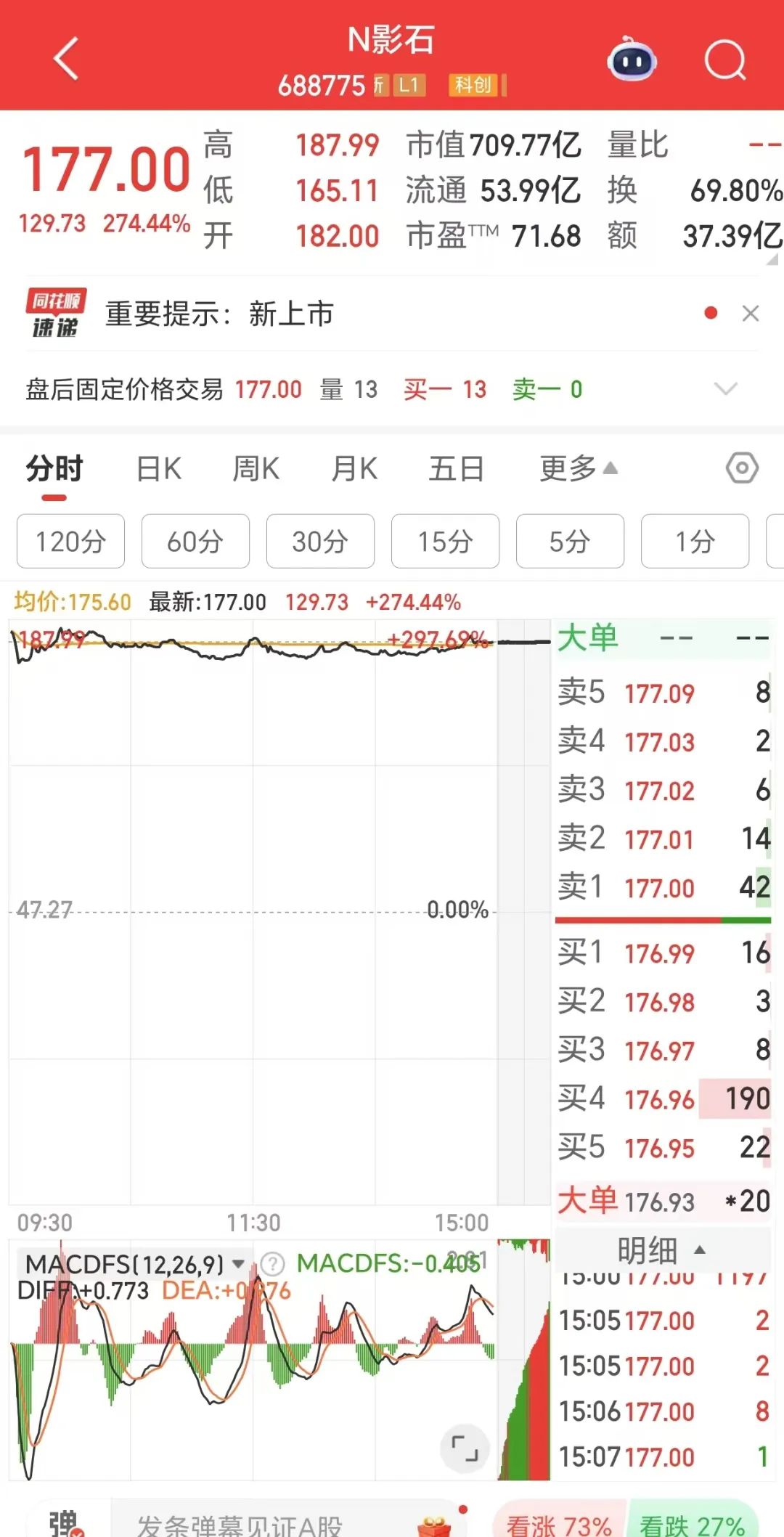Enlarge chart with fullscreen icon

click(465, 1448)
